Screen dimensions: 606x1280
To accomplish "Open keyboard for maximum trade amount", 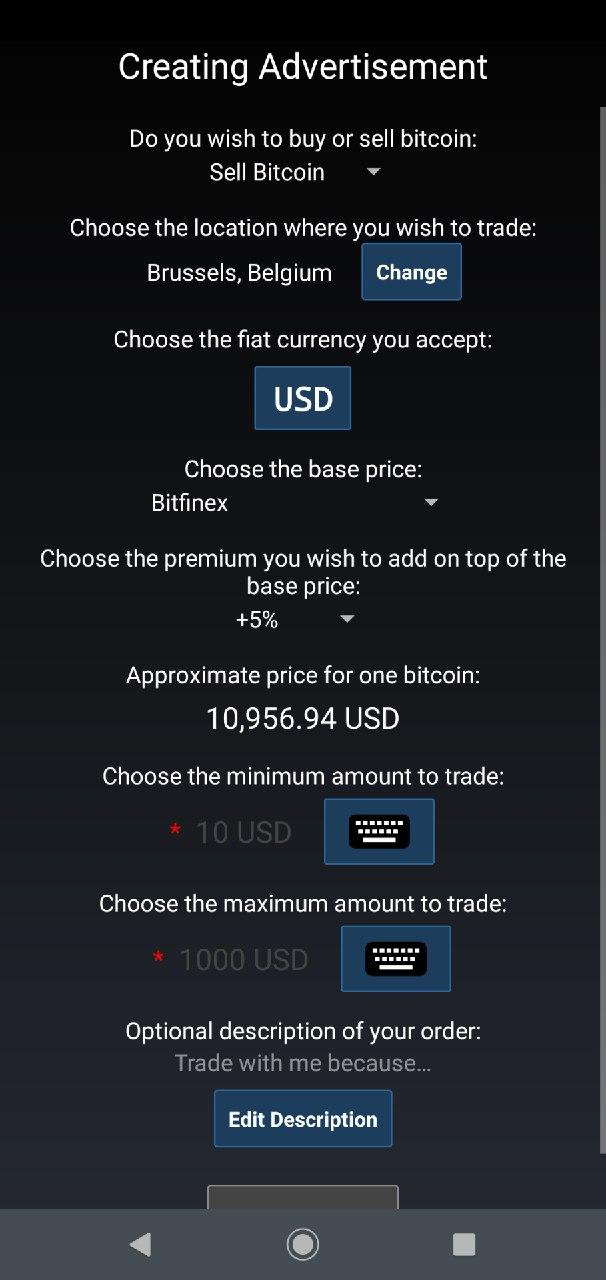I will [x=396, y=959].
